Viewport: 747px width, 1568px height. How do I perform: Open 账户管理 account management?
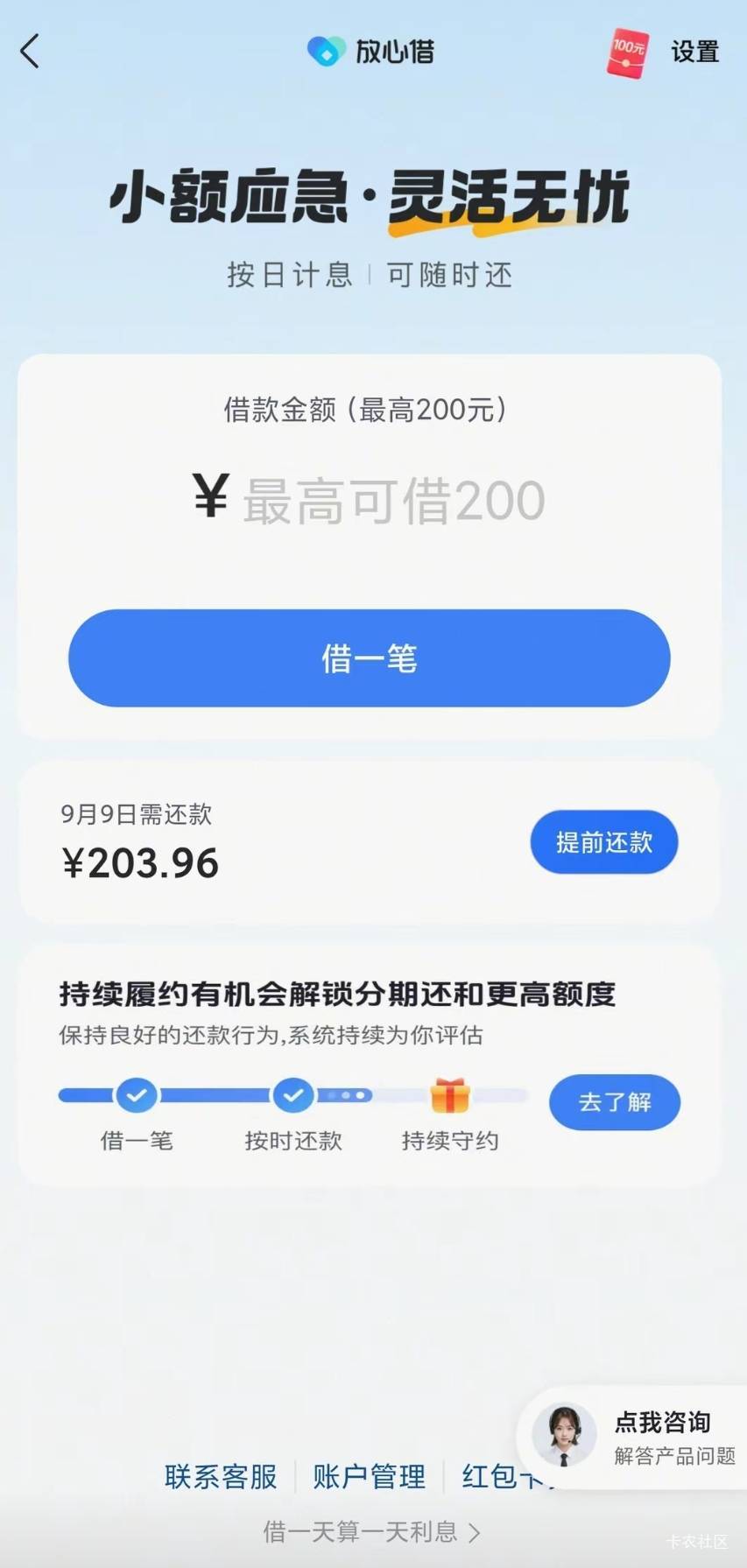coord(369,1476)
